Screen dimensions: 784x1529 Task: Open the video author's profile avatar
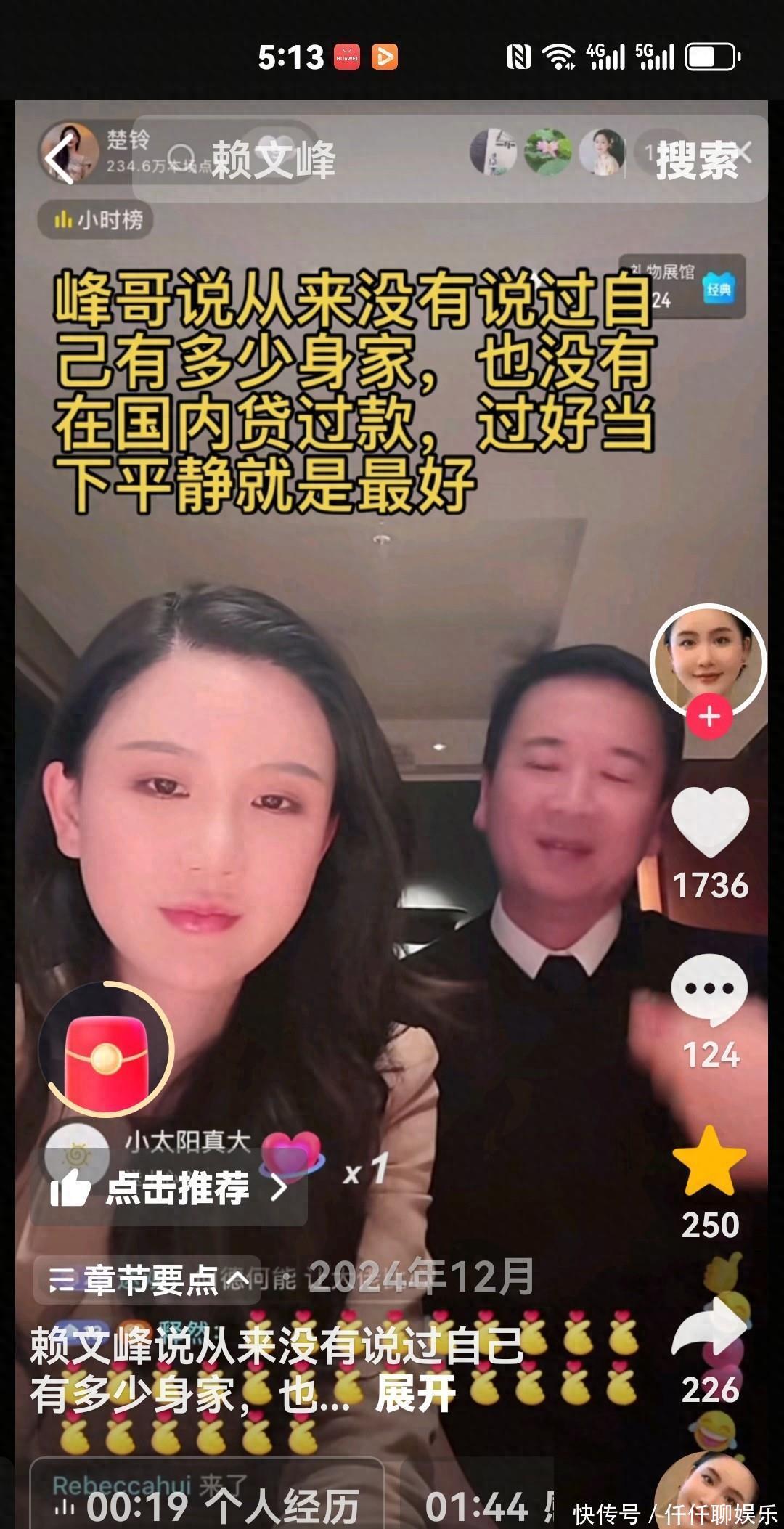[708, 661]
